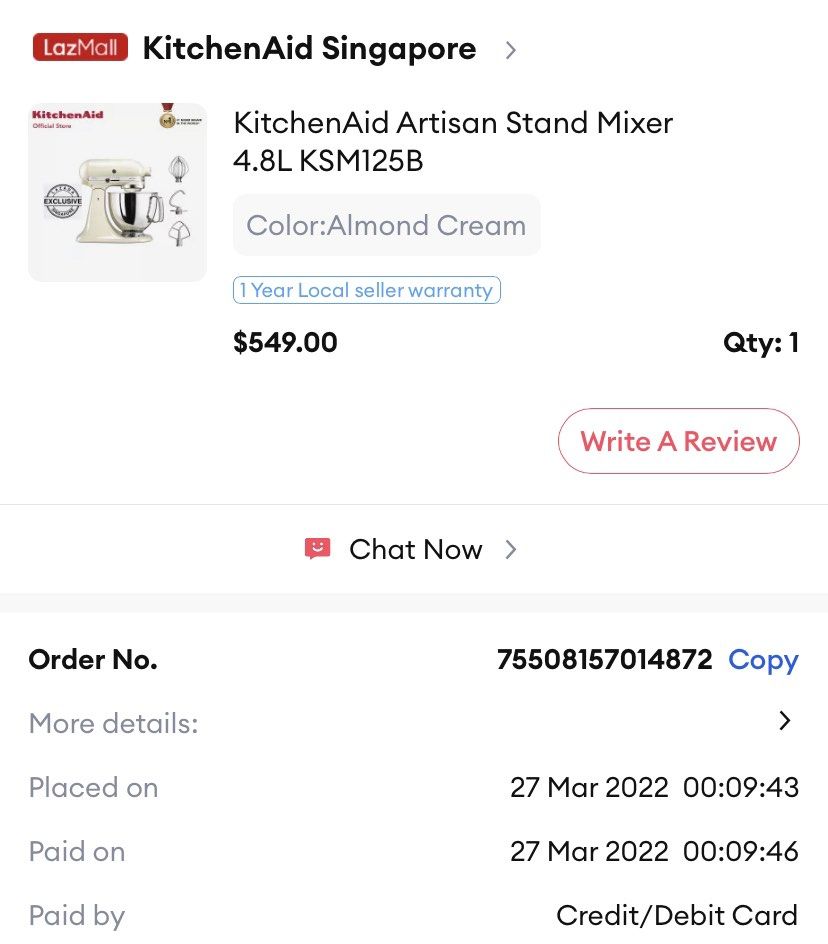Click the Qty: 1 quantity label
Image resolution: width=828 pixels, height=944 pixels.
coord(761,342)
